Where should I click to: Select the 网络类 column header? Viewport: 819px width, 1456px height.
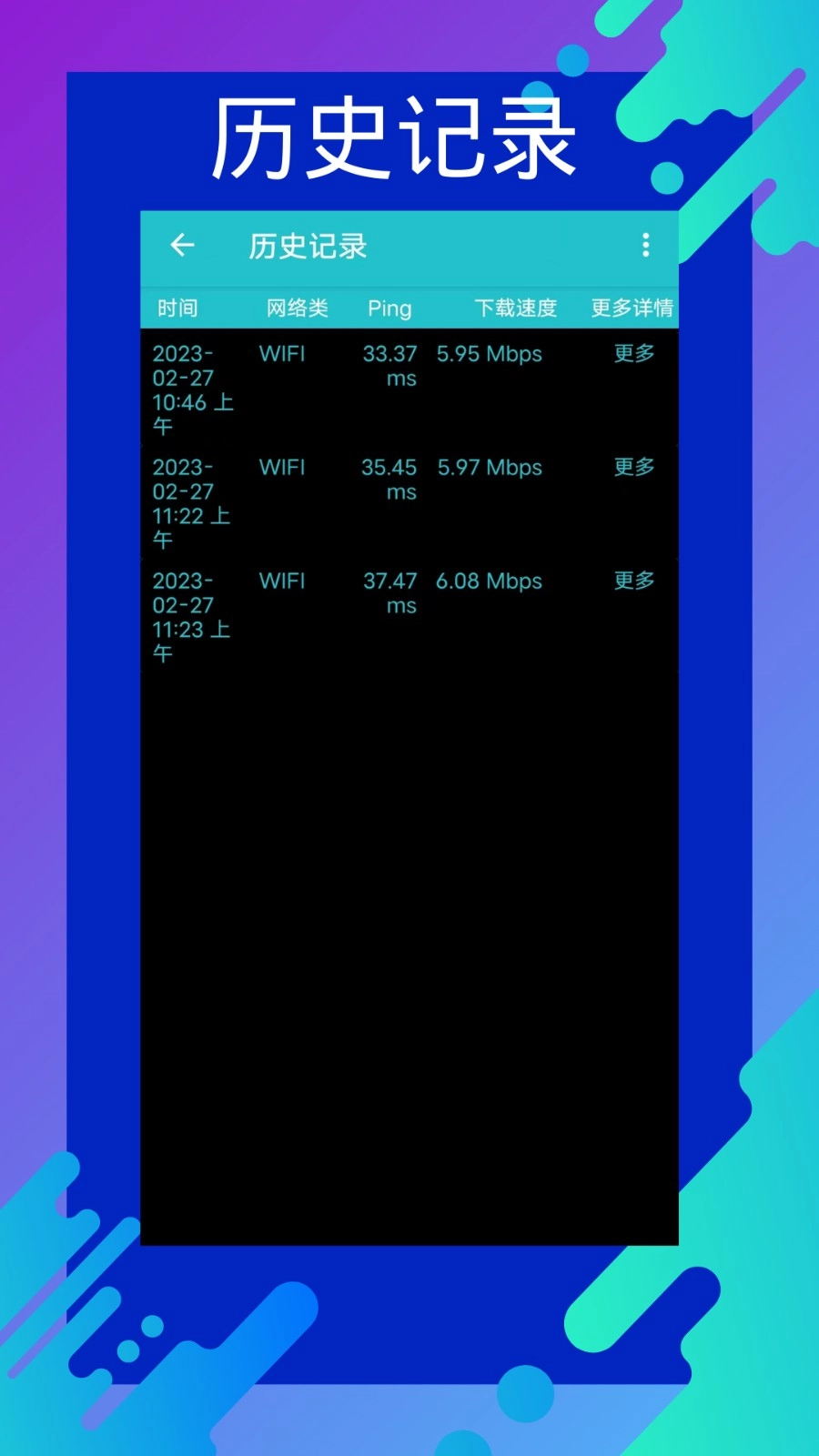(x=297, y=308)
